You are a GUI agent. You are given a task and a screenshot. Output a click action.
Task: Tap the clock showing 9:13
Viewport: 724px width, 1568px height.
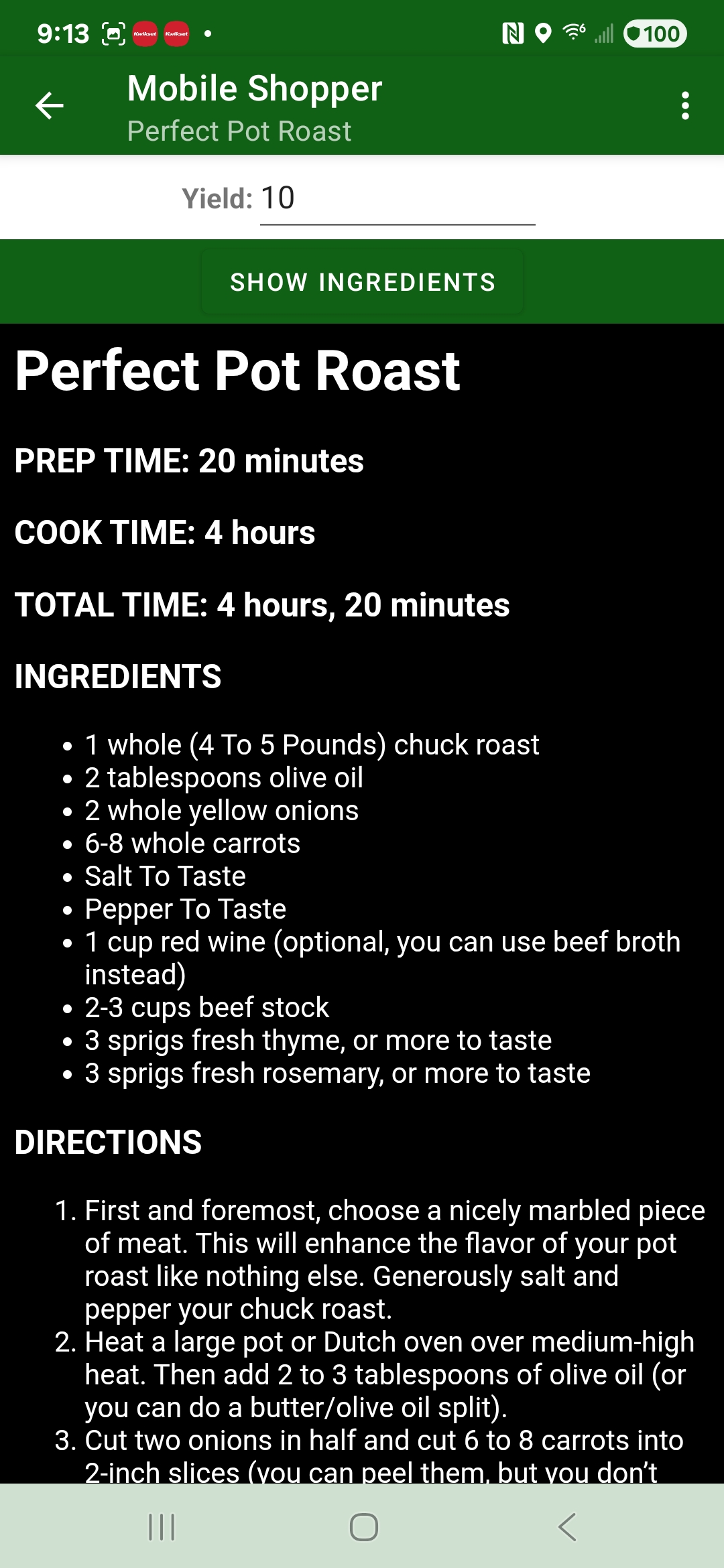pos(63,32)
